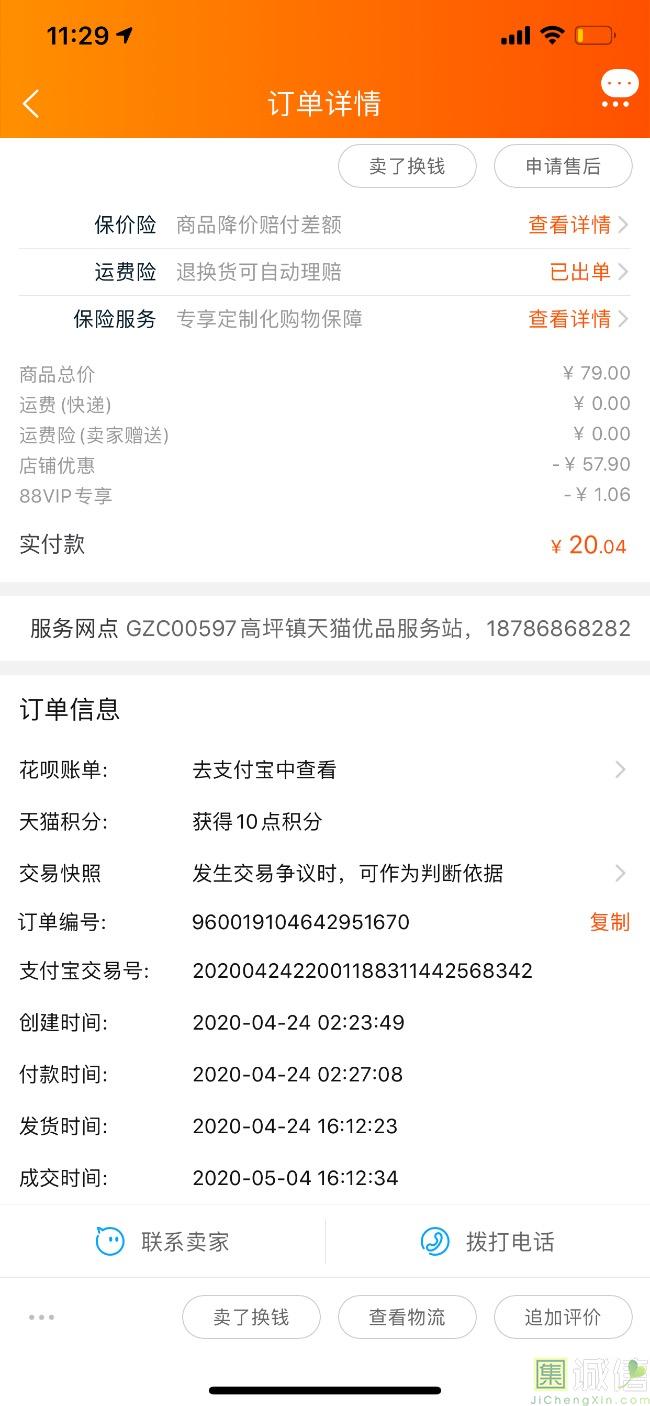This screenshot has height=1406, width=650.
Task: Tap 拨打电话 to call the seller
Action: (488, 1242)
